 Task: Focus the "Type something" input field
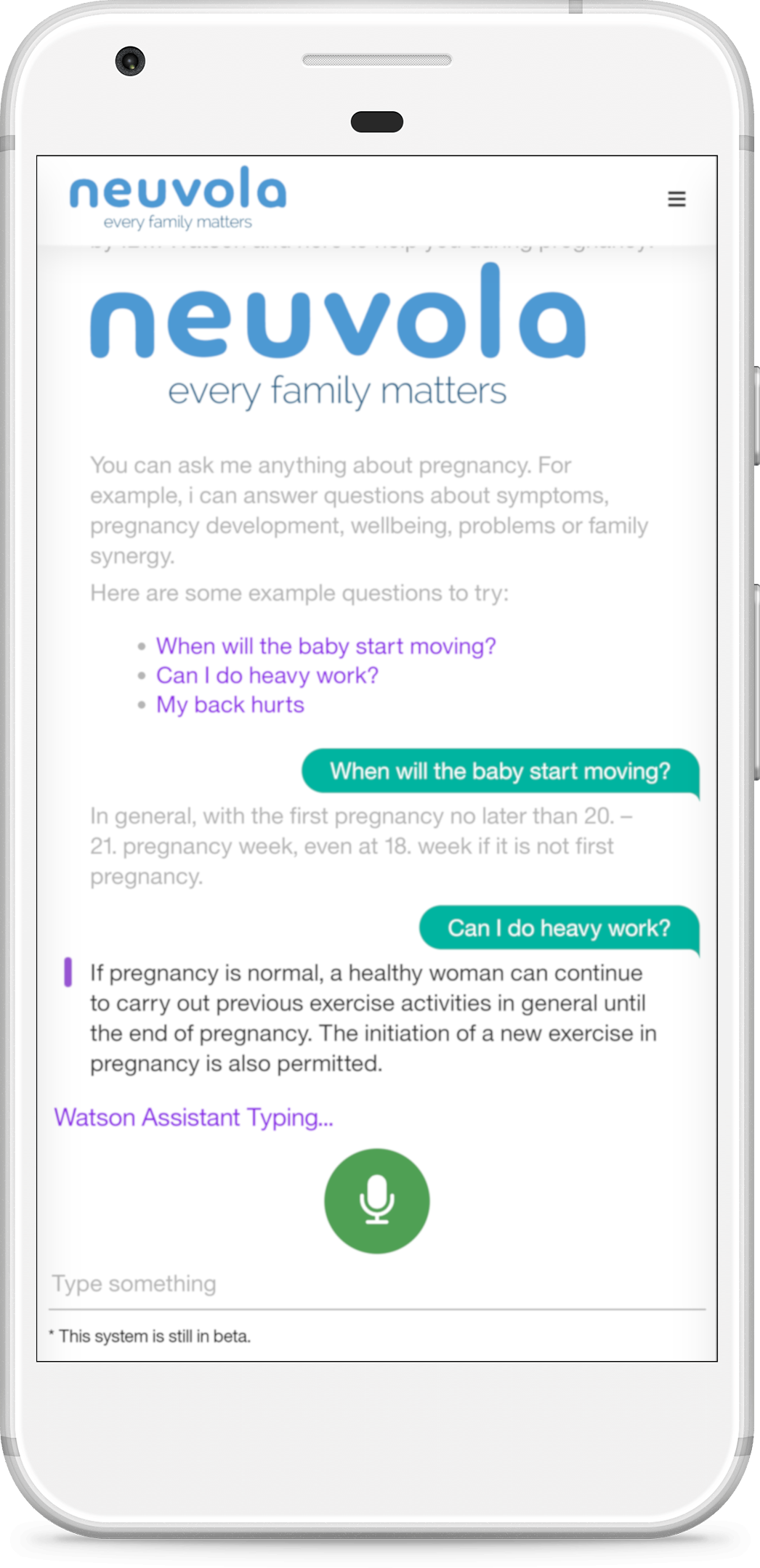coord(377,1284)
